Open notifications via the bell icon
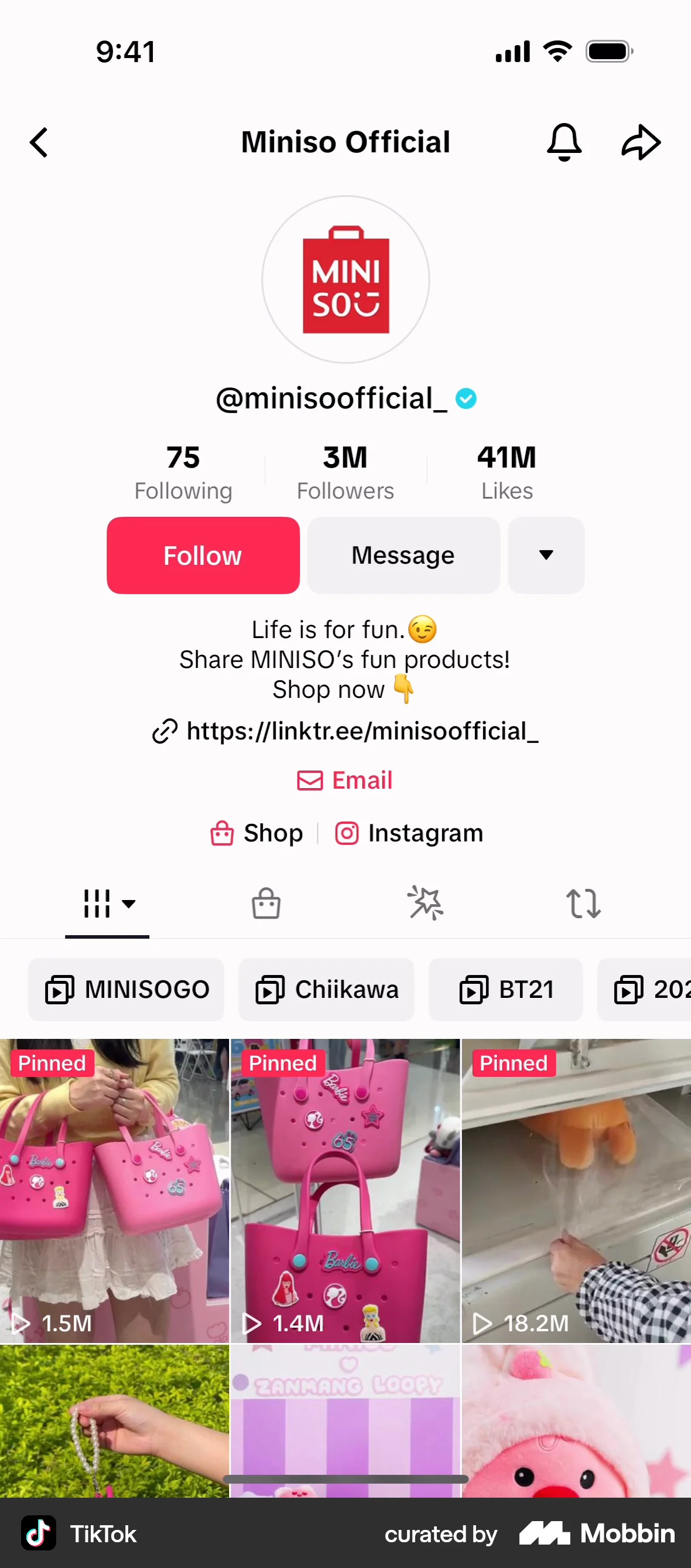691x1568 pixels. coord(564,142)
